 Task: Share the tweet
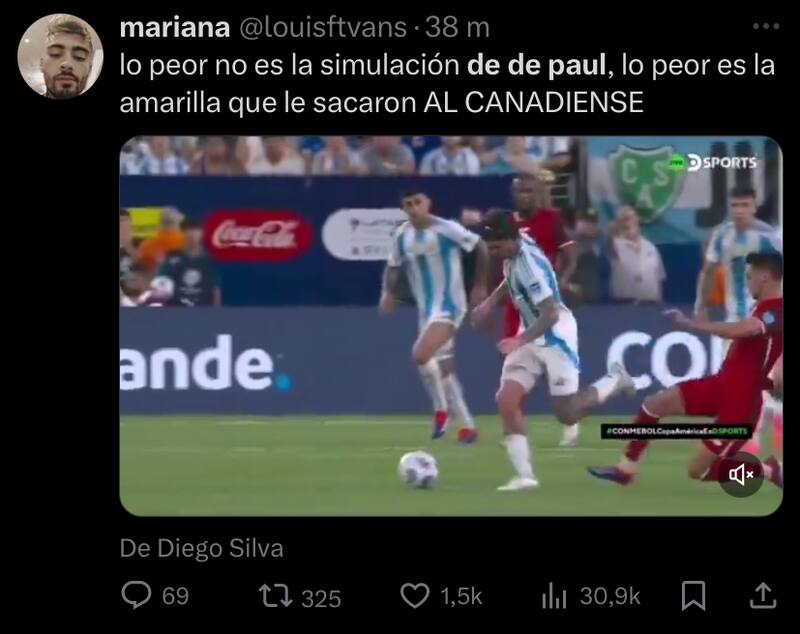click(x=762, y=597)
